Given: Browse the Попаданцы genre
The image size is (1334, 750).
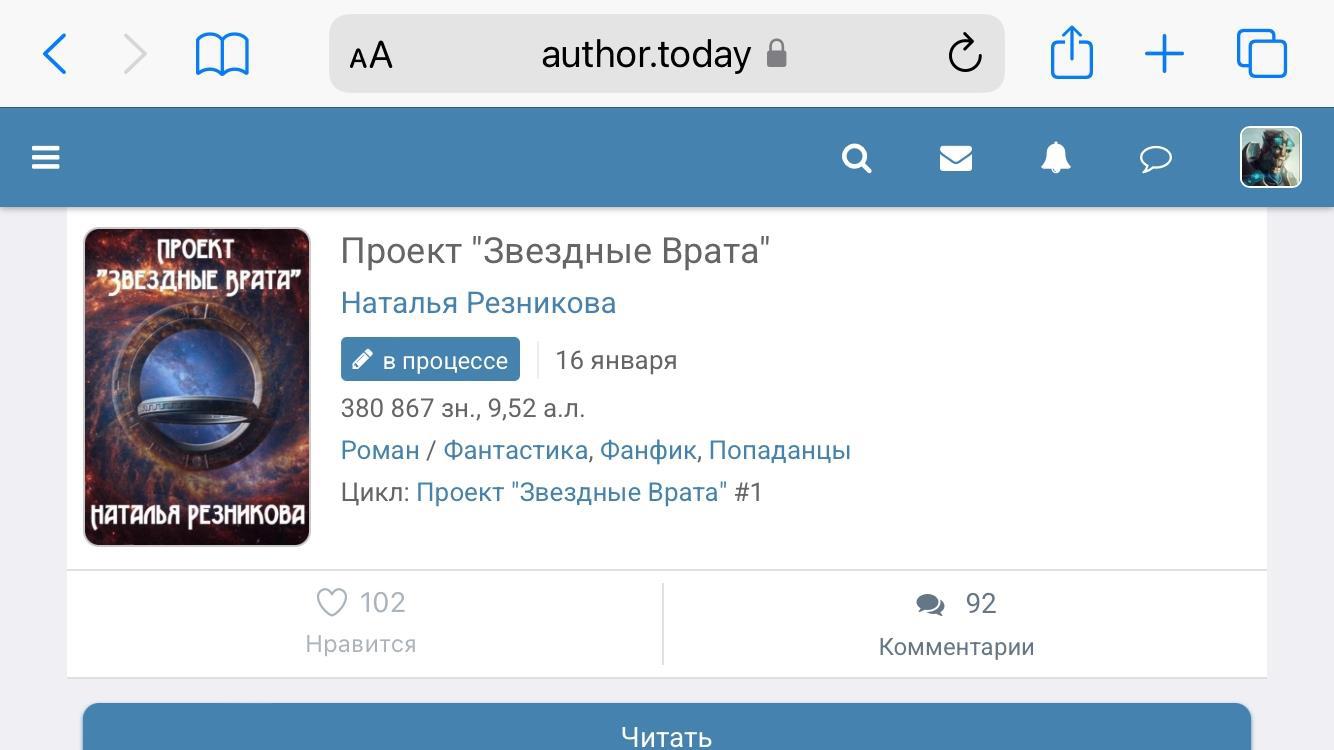Looking at the screenshot, I should click(780, 450).
